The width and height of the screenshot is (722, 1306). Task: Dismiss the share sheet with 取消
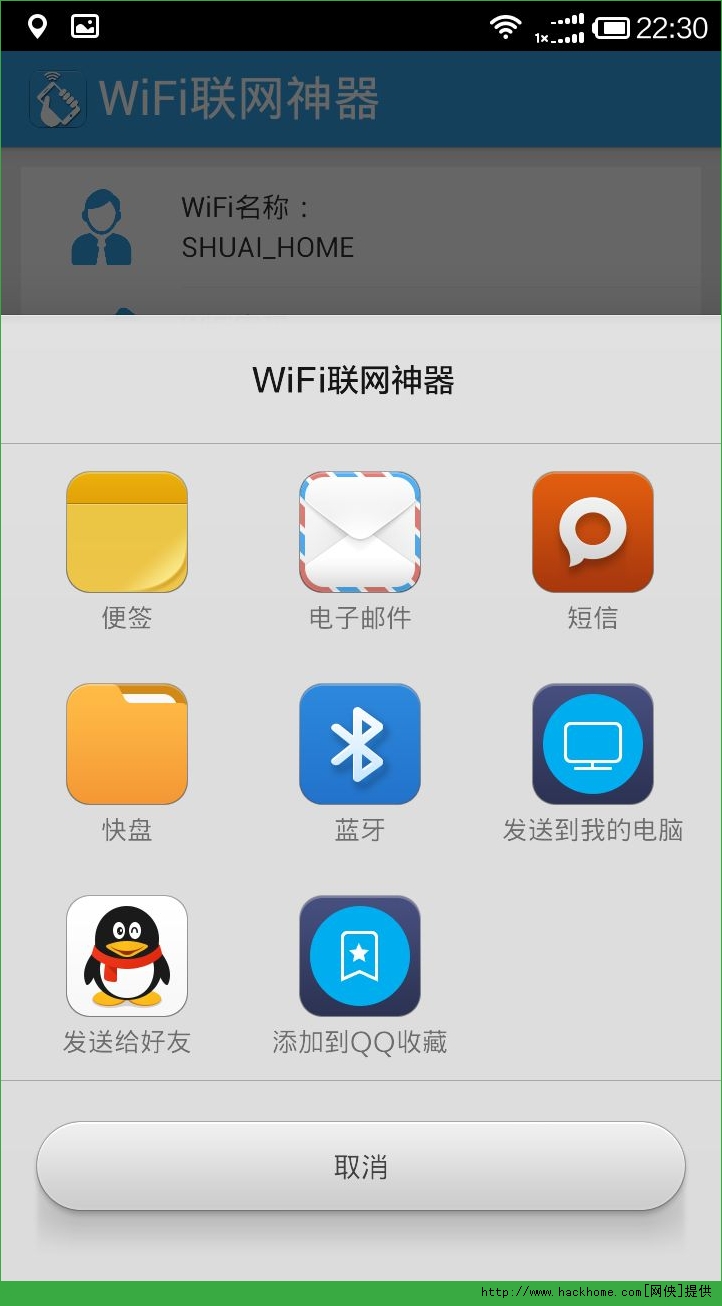(360, 1166)
